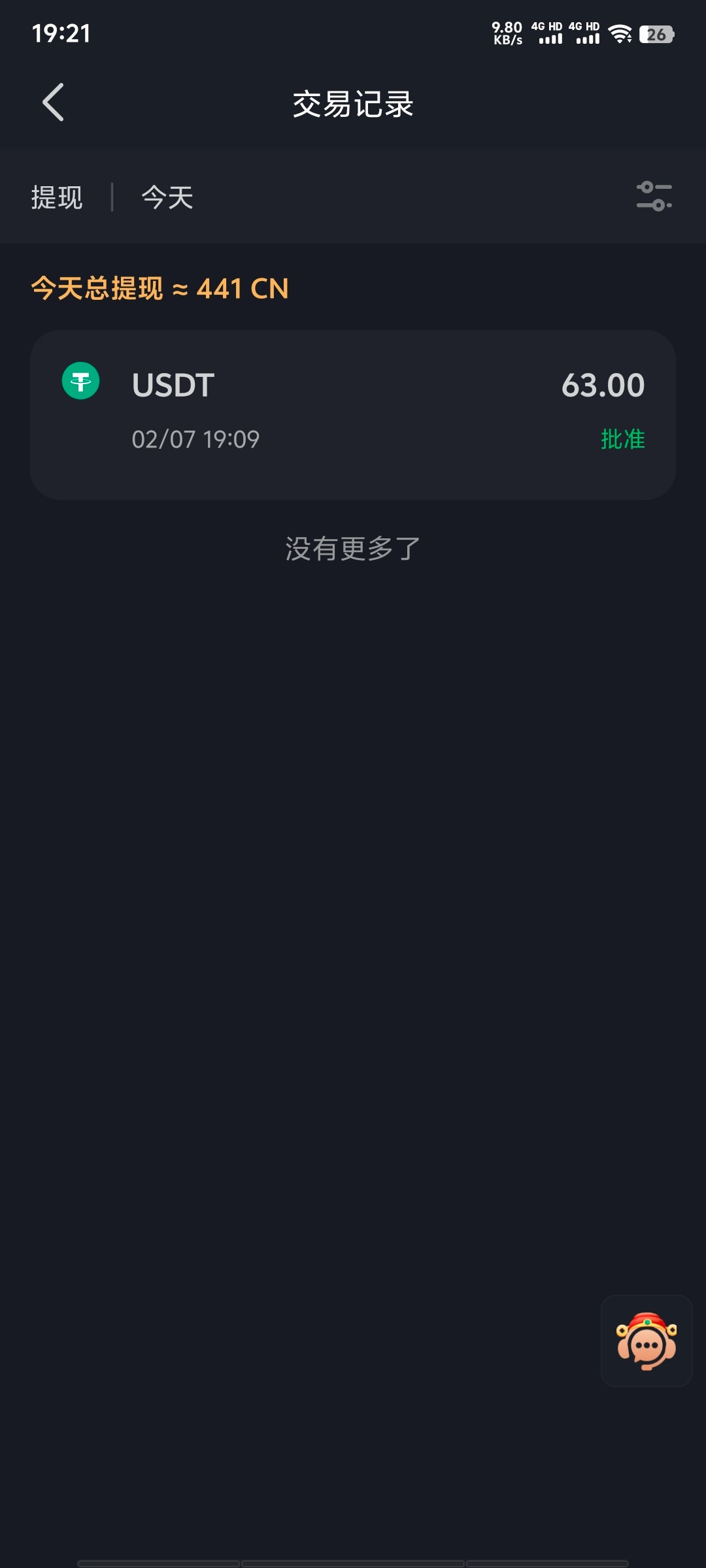This screenshot has height=1568, width=706.
Task: Change the 提现 transaction type filter
Action: pos(58,197)
